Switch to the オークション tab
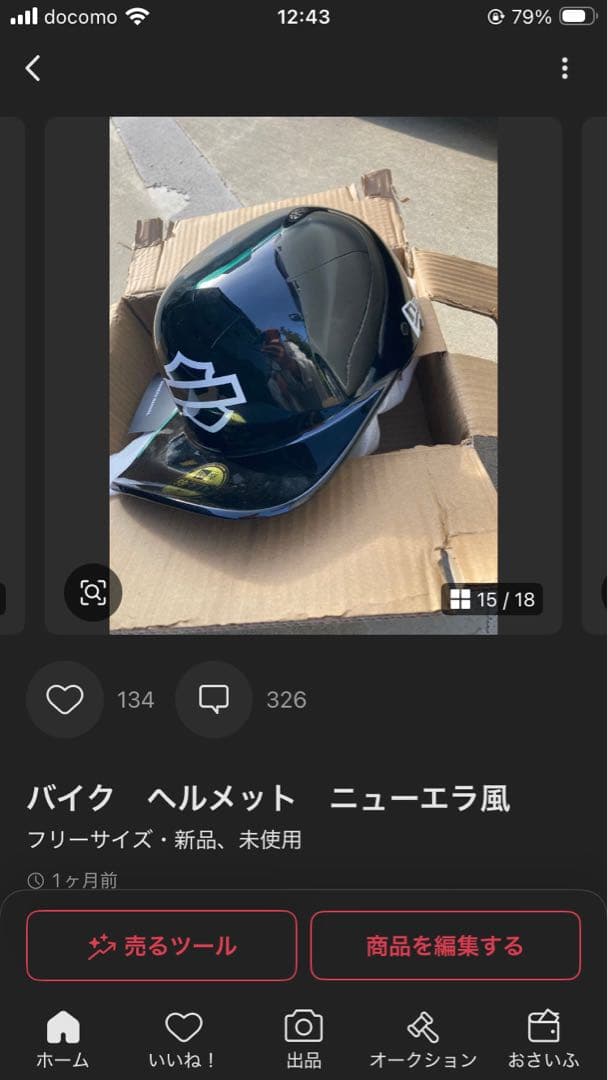 423,1040
